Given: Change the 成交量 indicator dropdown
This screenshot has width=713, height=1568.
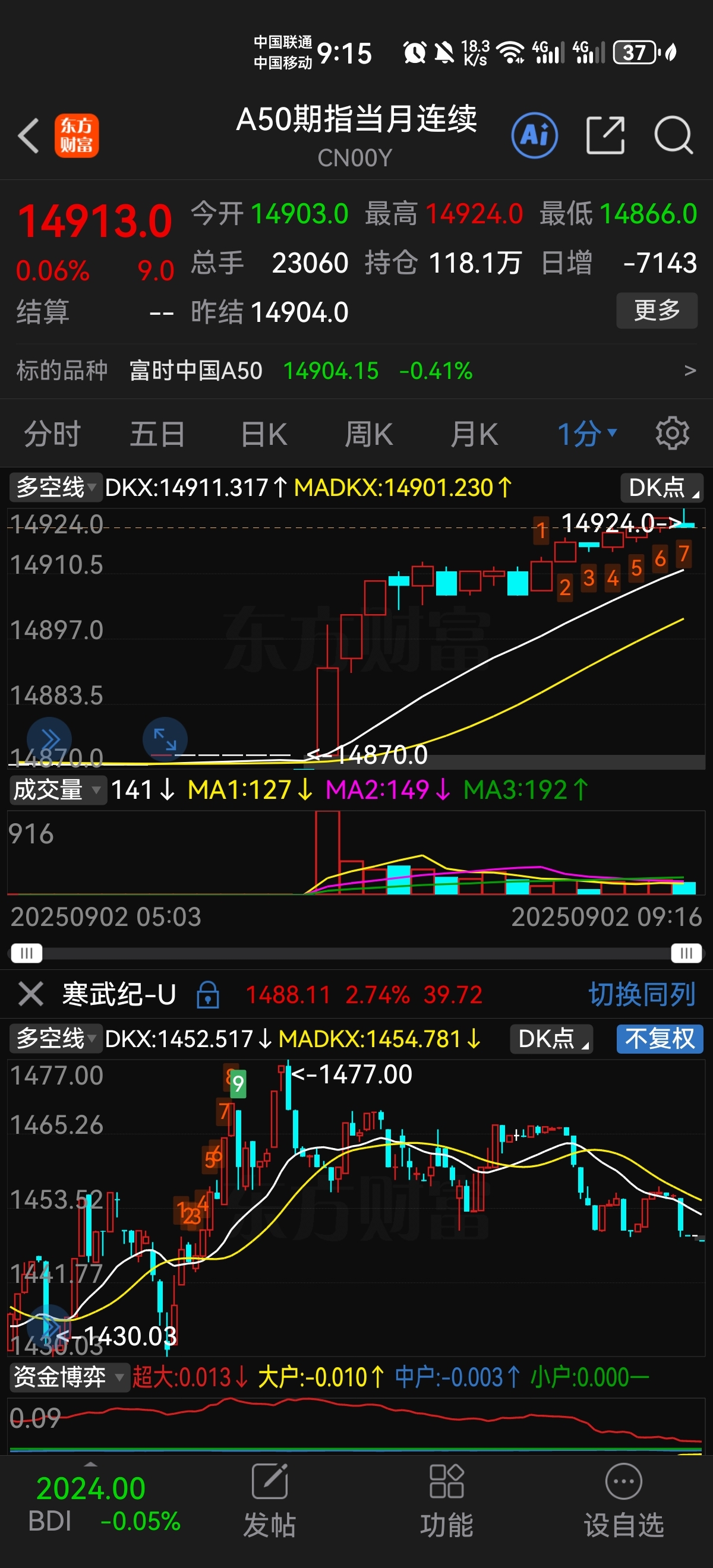Looking at the screenshot, I should (56, 789).
